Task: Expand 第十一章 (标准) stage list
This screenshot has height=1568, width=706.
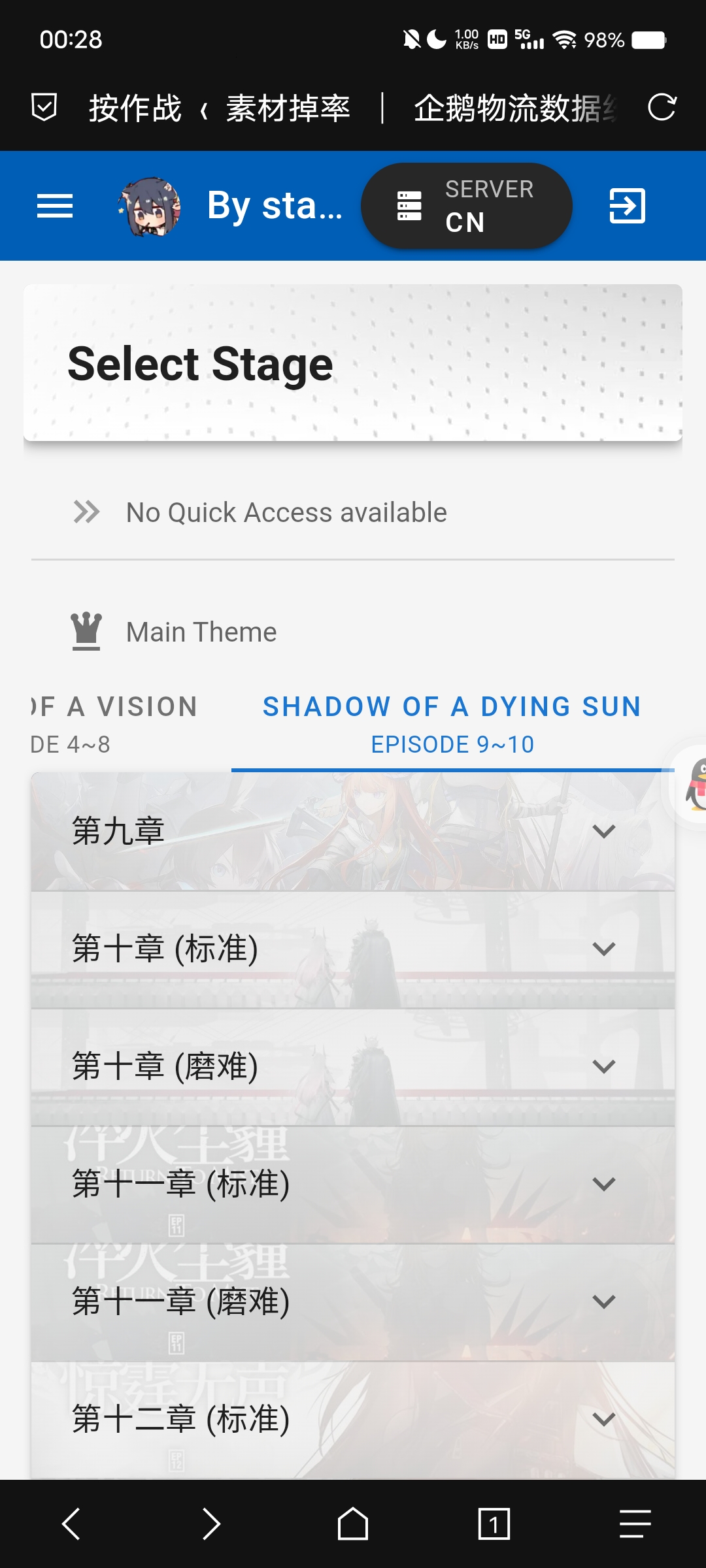Action: [353, 1184]
